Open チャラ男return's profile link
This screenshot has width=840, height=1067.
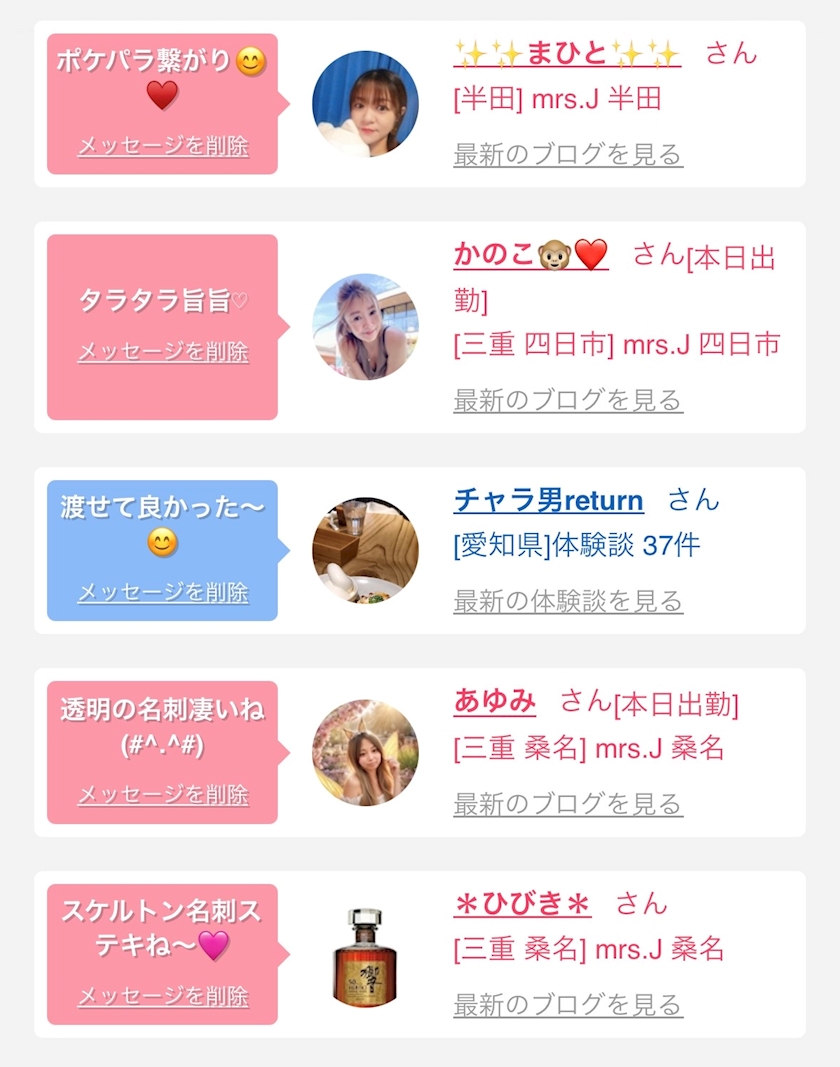tap(549, 500)
